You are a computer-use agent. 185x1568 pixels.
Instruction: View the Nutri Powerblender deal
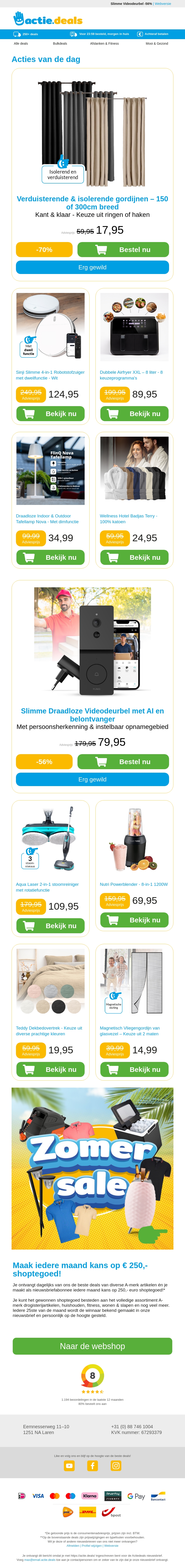coord(134,920)
